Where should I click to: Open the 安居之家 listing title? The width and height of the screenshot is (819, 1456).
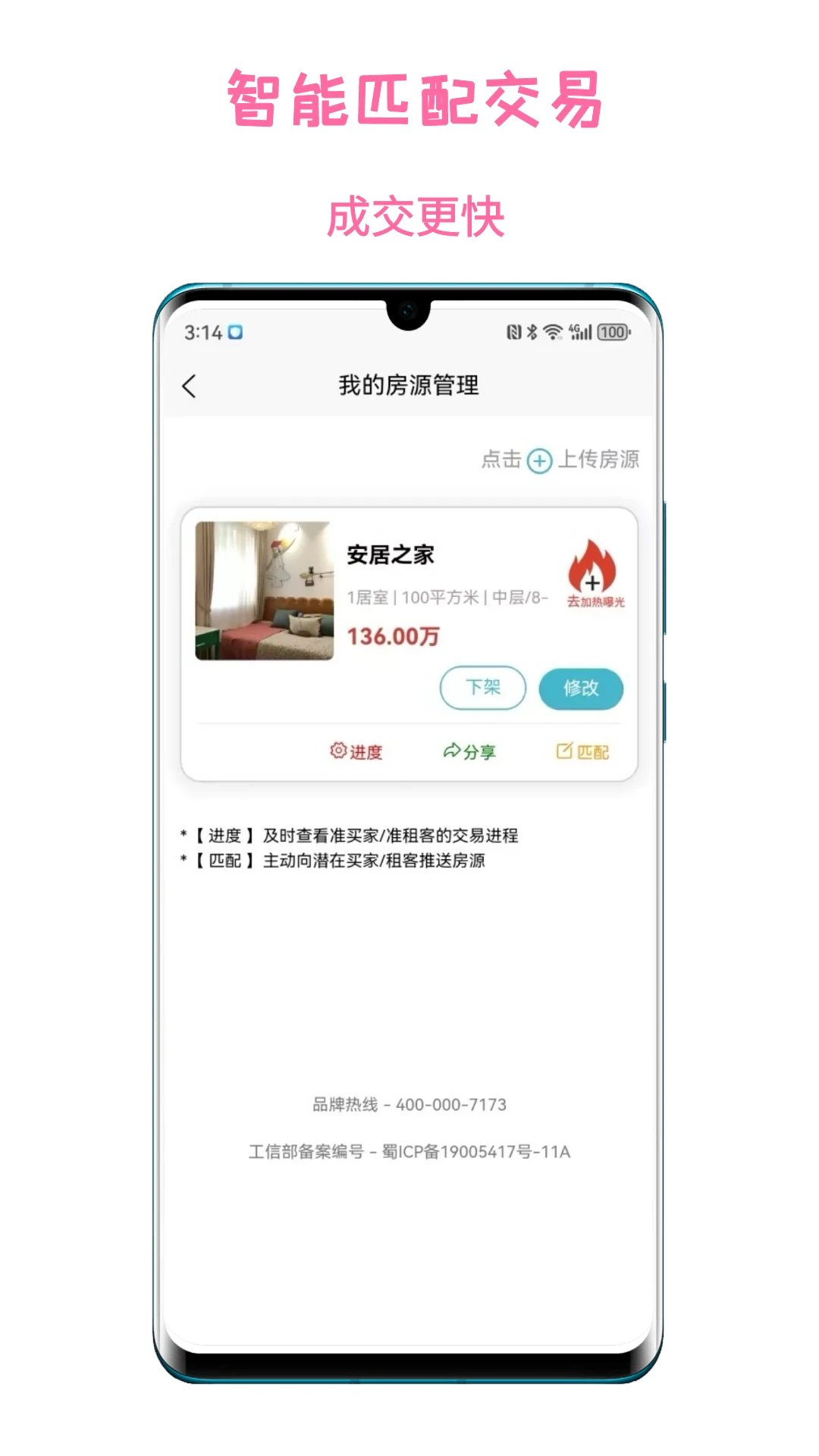391,556
